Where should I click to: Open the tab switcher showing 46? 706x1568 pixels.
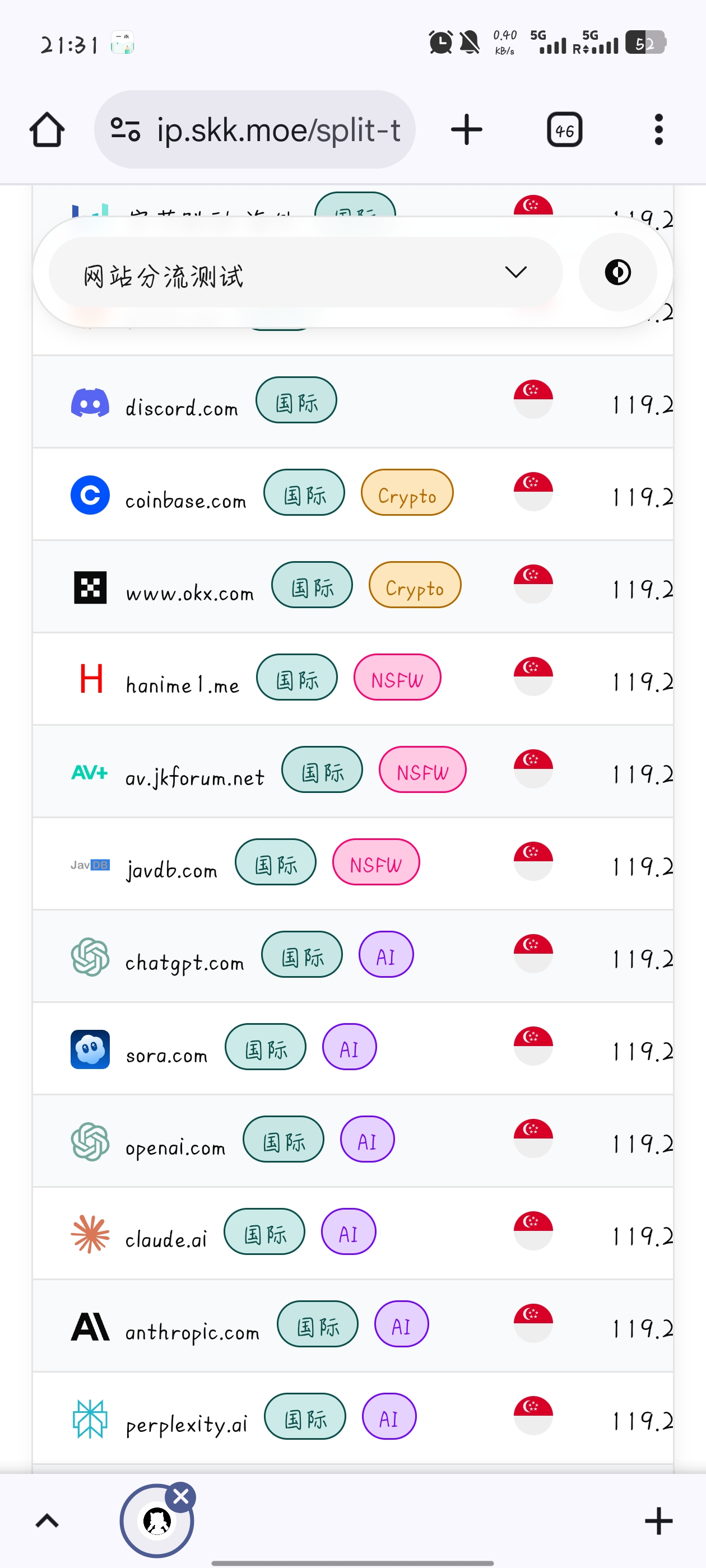pos(564,130)
